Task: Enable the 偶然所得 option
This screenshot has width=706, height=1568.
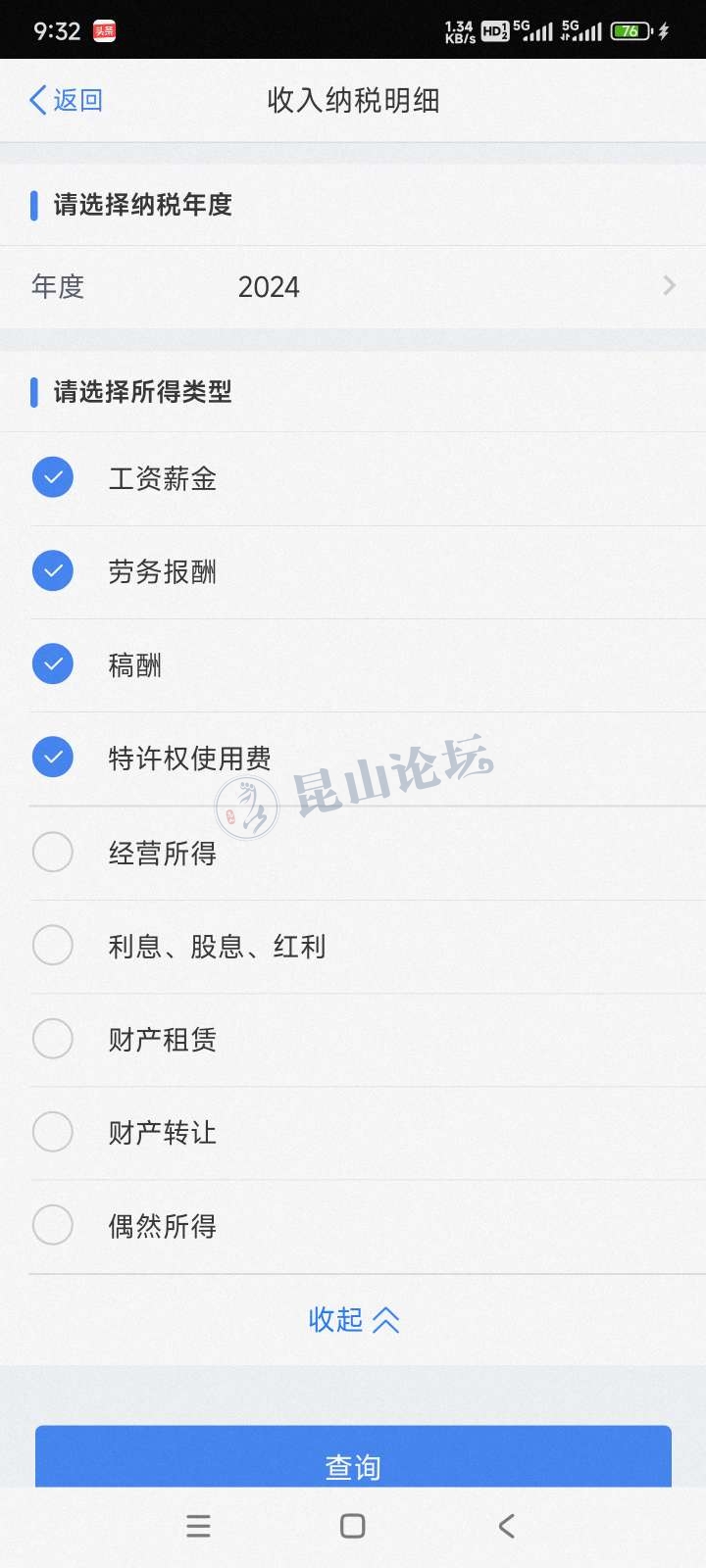Action: 53,1225
